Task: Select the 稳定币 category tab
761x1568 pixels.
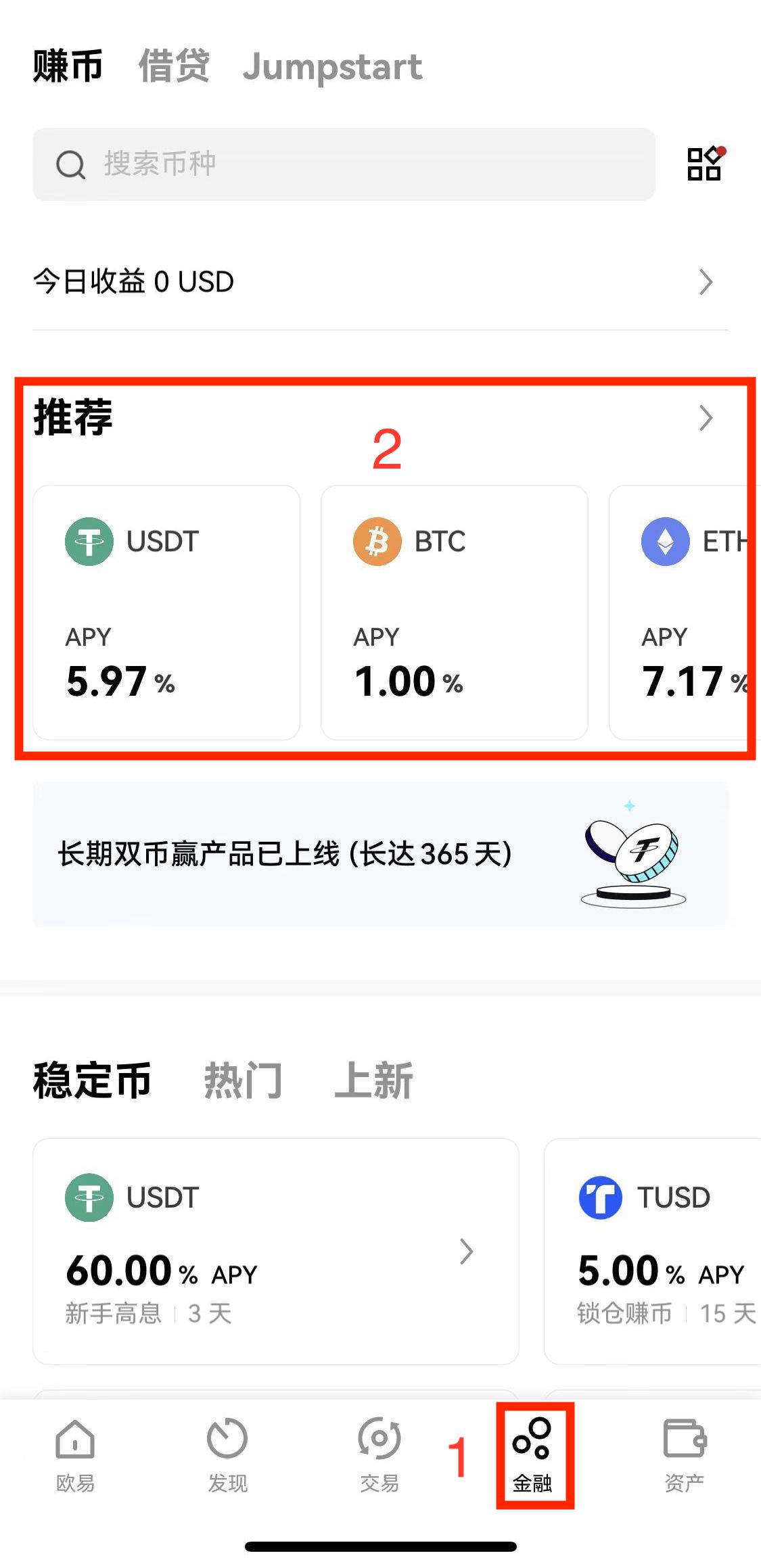Action: [92, 1080]
